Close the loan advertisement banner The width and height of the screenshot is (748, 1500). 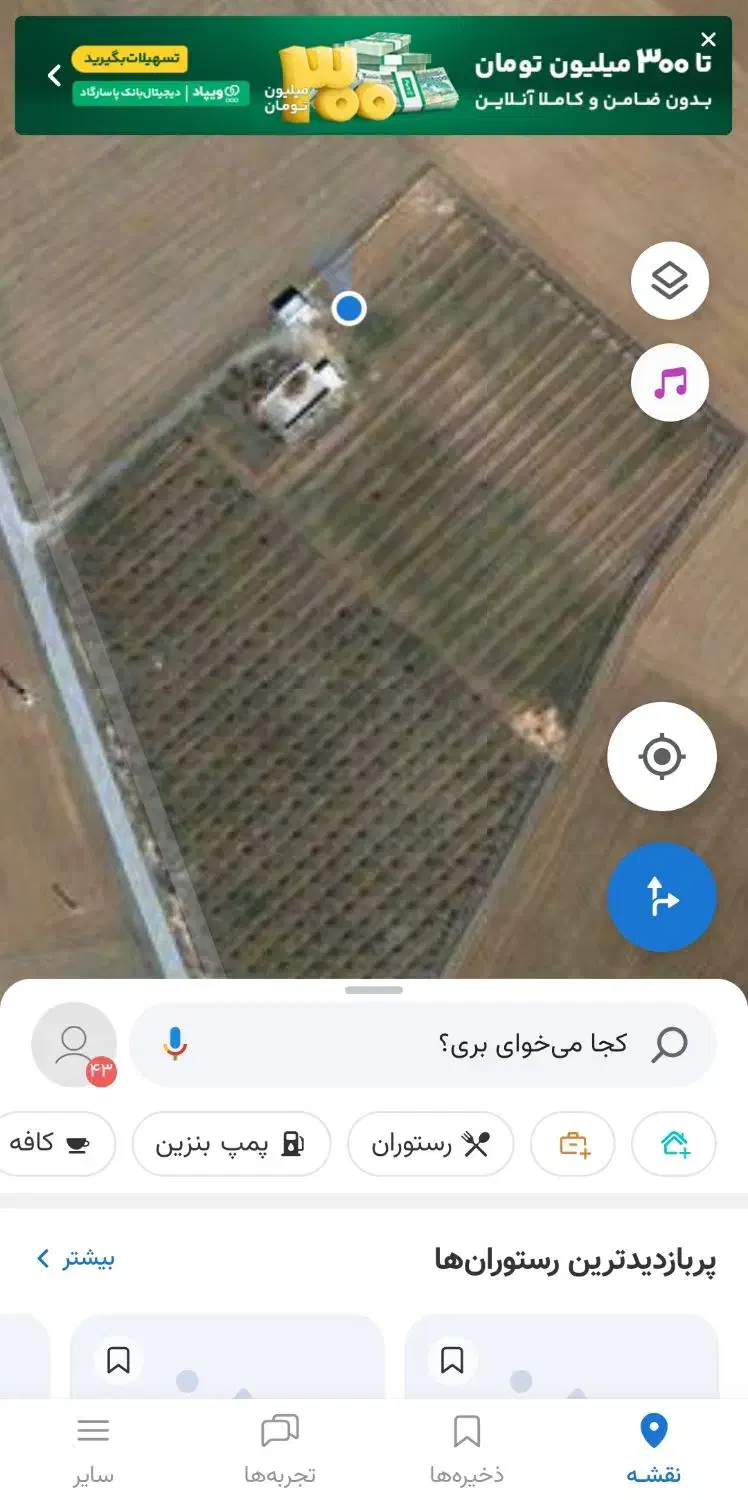click(x=708, y=40)
